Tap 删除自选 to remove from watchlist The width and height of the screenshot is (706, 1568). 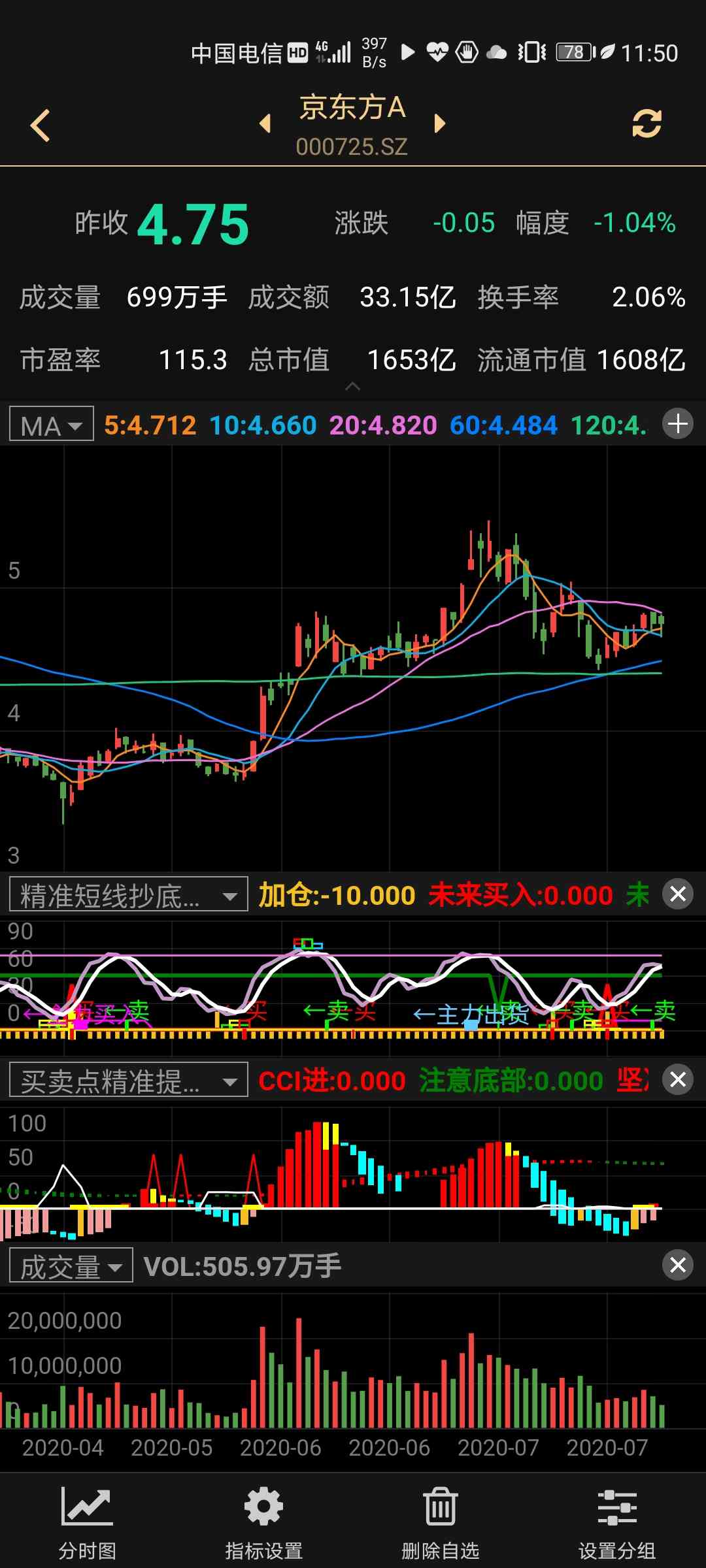point(441,1522)
